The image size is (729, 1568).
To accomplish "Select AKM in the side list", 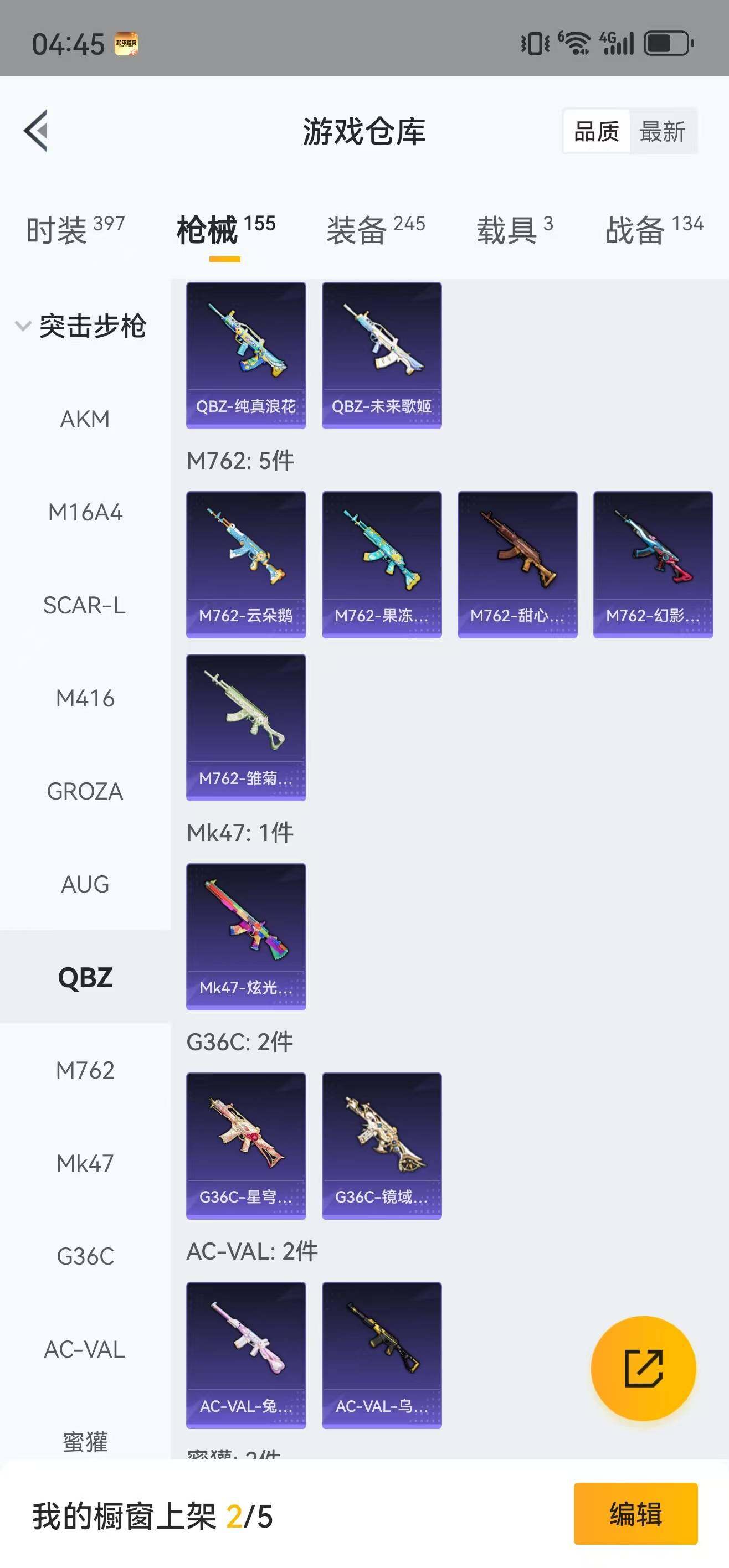I will [x=85, y=419].
